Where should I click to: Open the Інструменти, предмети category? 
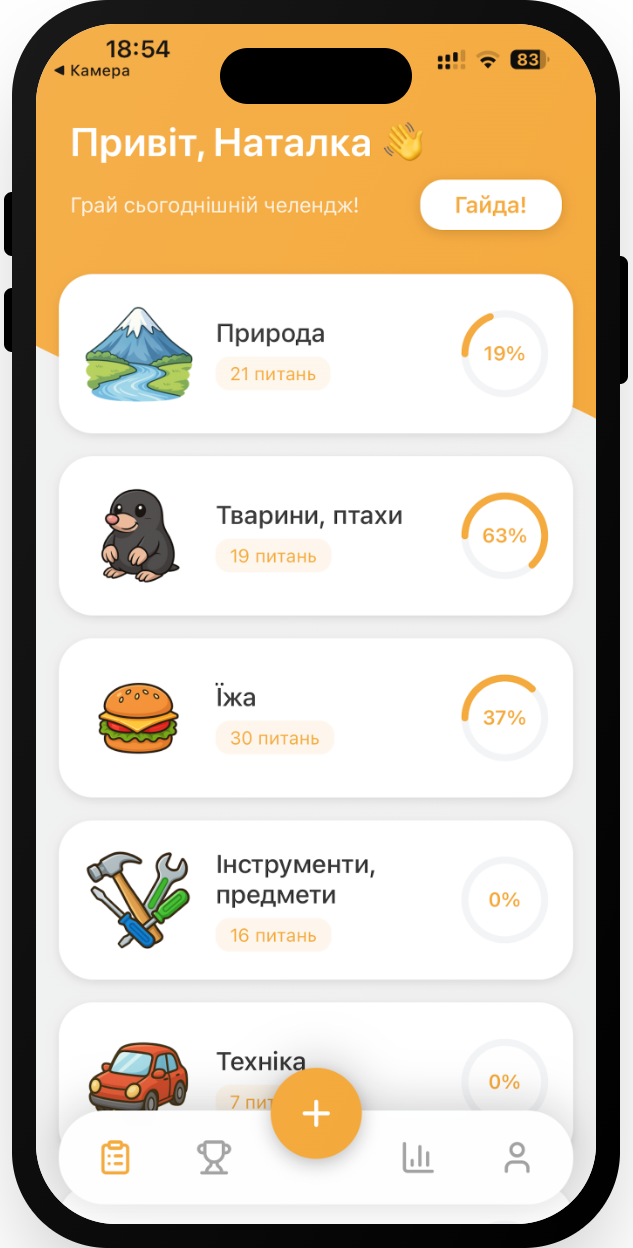315,899
